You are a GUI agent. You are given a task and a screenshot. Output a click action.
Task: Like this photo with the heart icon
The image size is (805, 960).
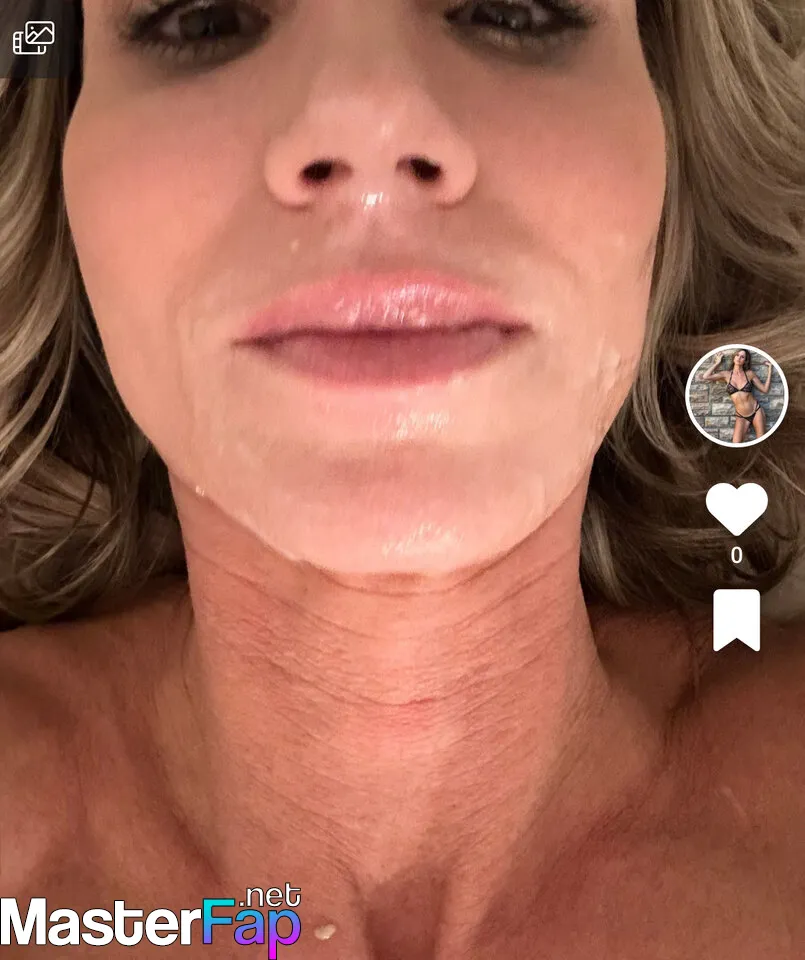coord(736,509)
